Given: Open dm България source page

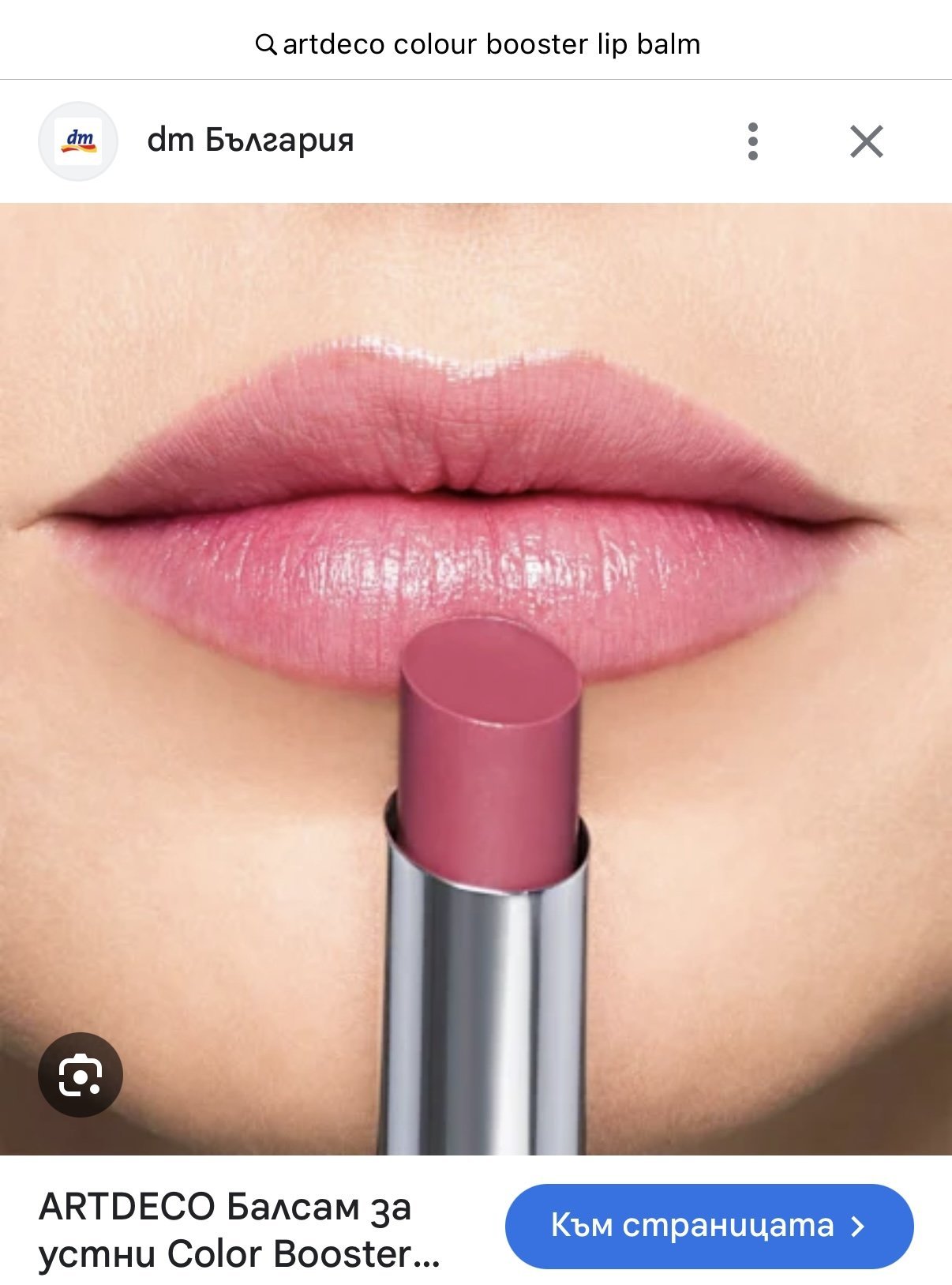Looking at the screenshot, I should coord(249,141).
